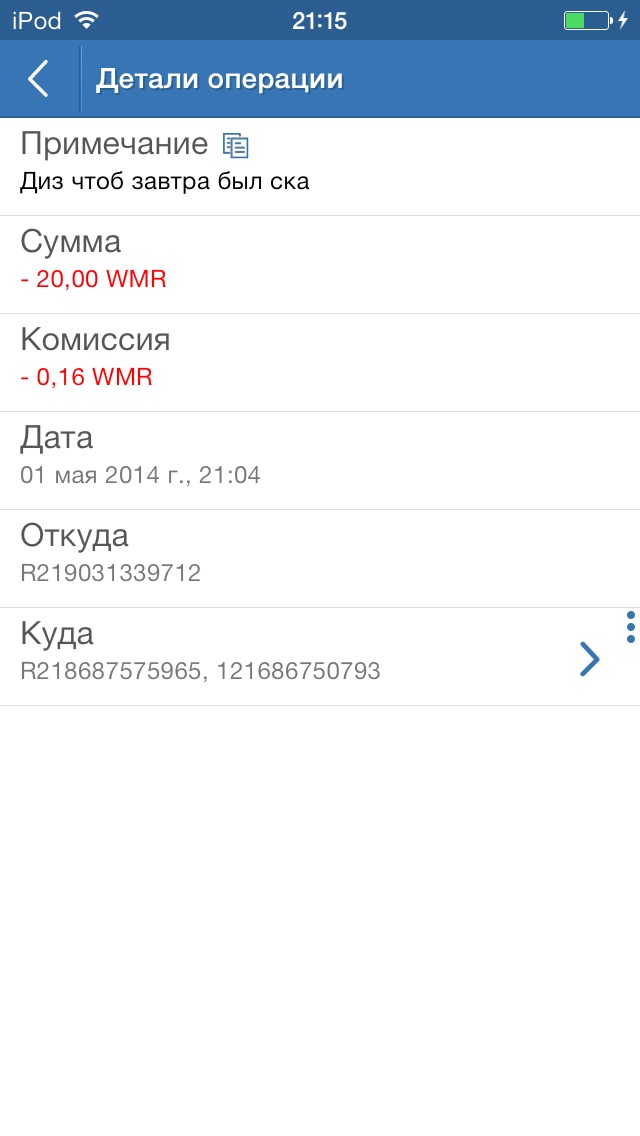This screenshot has height=1136, width=640.
Task: Open the three-dot overflow menu
Action: click(630, 627)
